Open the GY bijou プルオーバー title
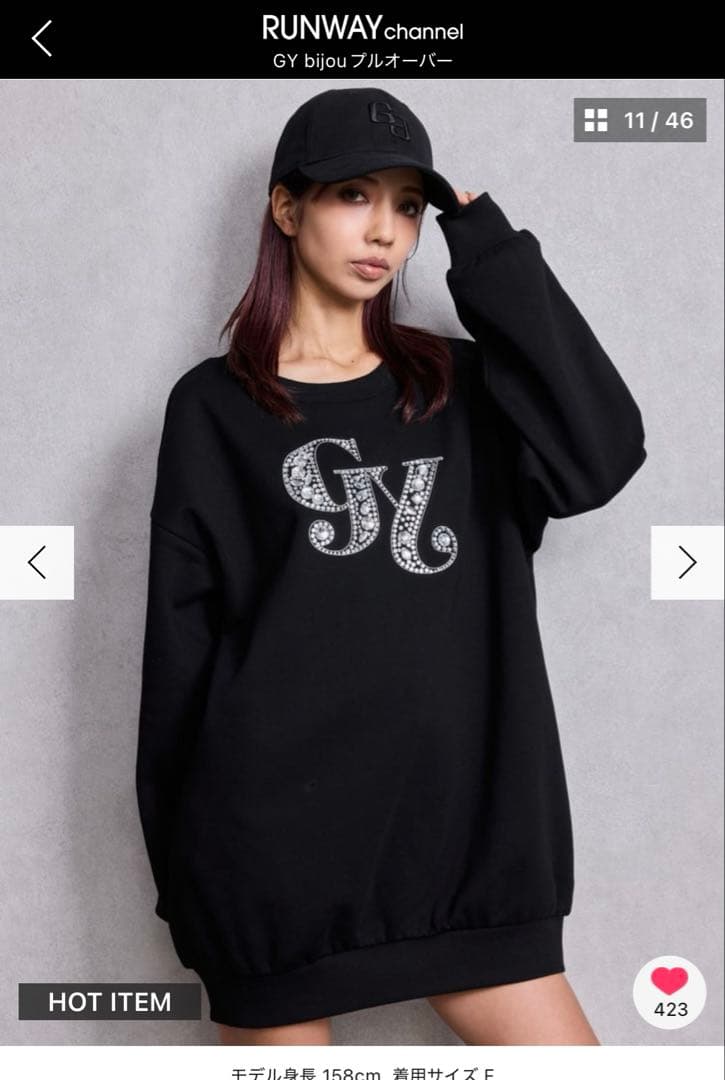 coord(362,58)
